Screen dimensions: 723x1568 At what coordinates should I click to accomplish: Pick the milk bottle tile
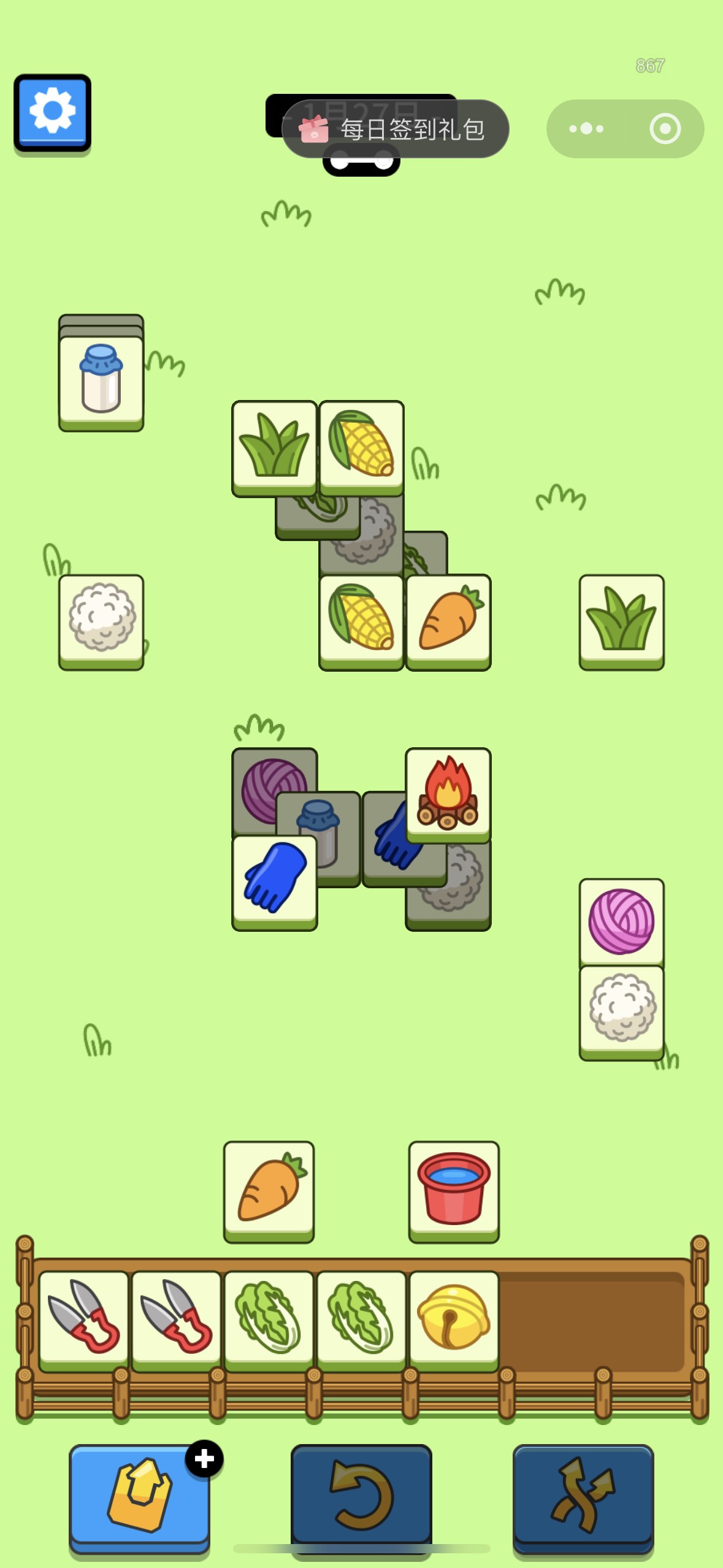click(x=101, y=380)
